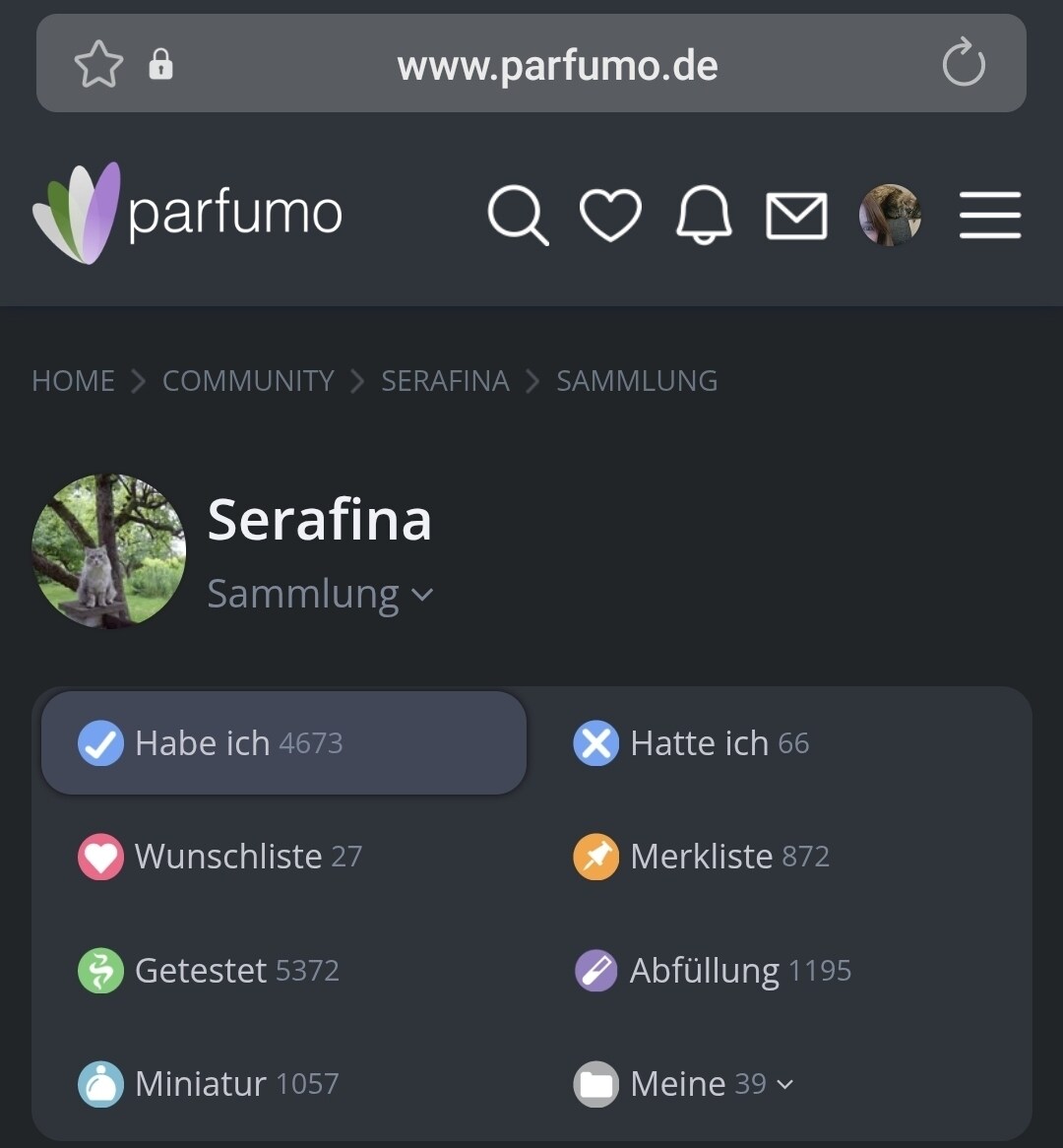Open the notifications bell

(x=704, y=215)
